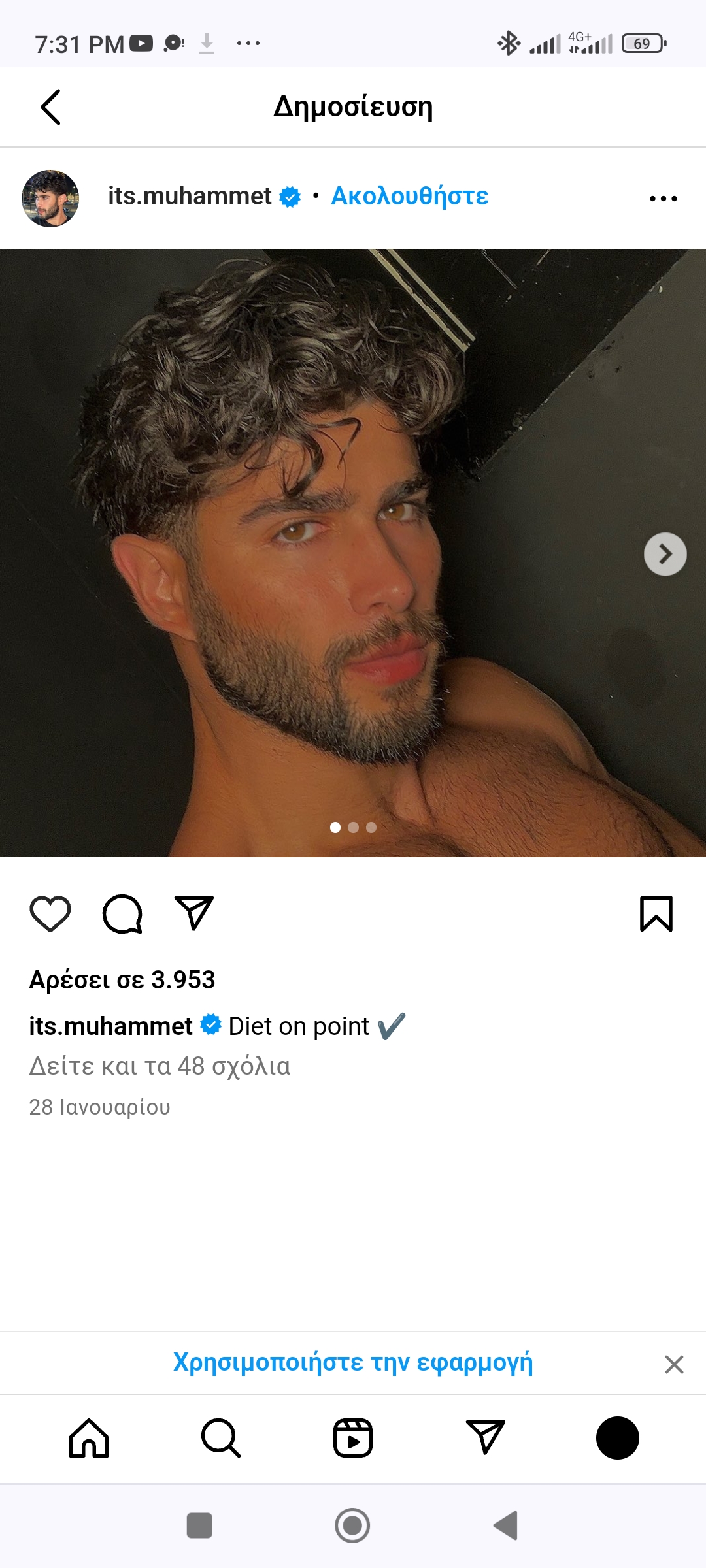Open the post's three-dot options menu
The width and height of the screenshot is (706, 1568).
coord(664,198)
